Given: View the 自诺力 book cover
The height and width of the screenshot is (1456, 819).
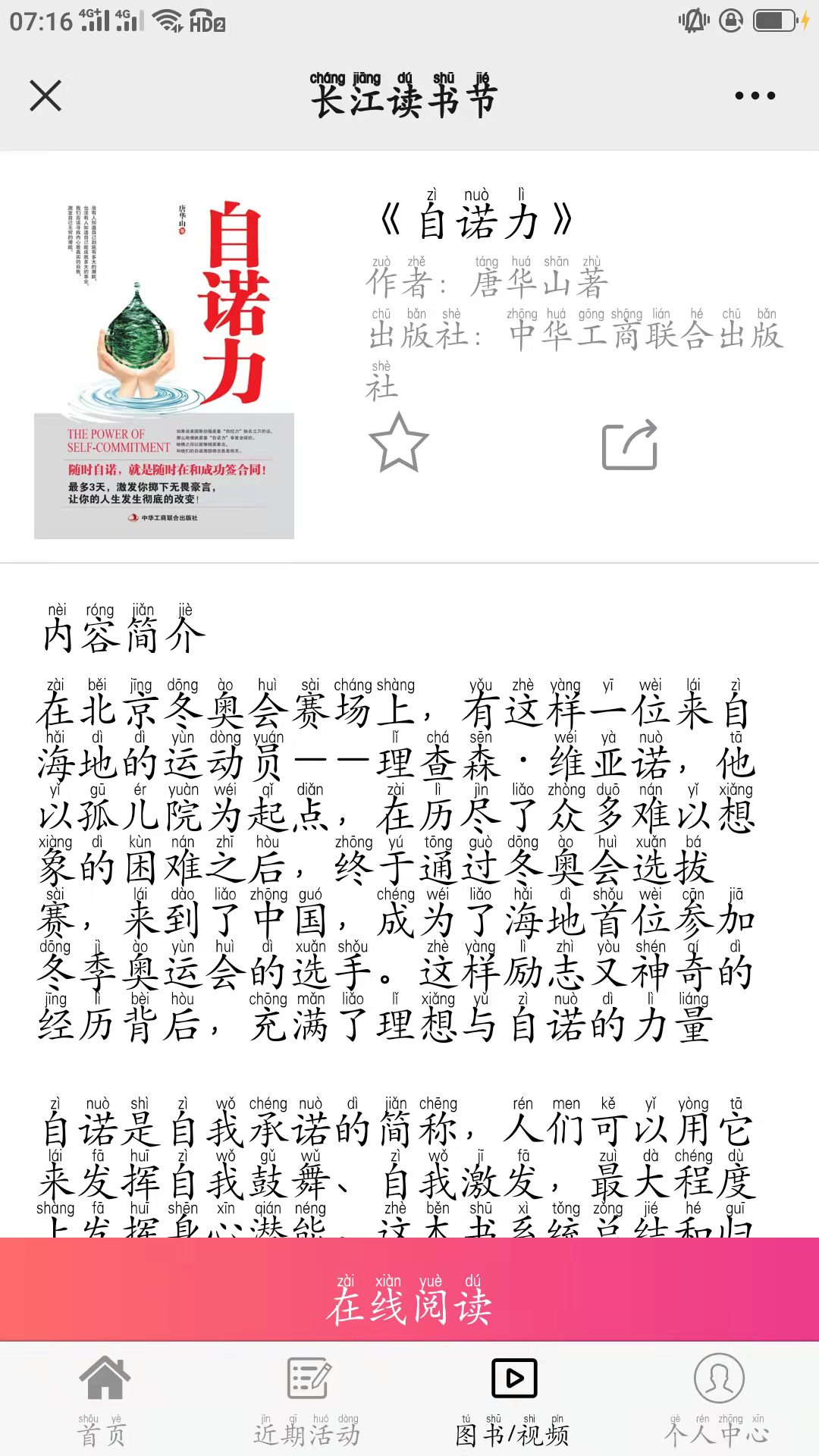Looking at the screenshot, I should 164,369.
